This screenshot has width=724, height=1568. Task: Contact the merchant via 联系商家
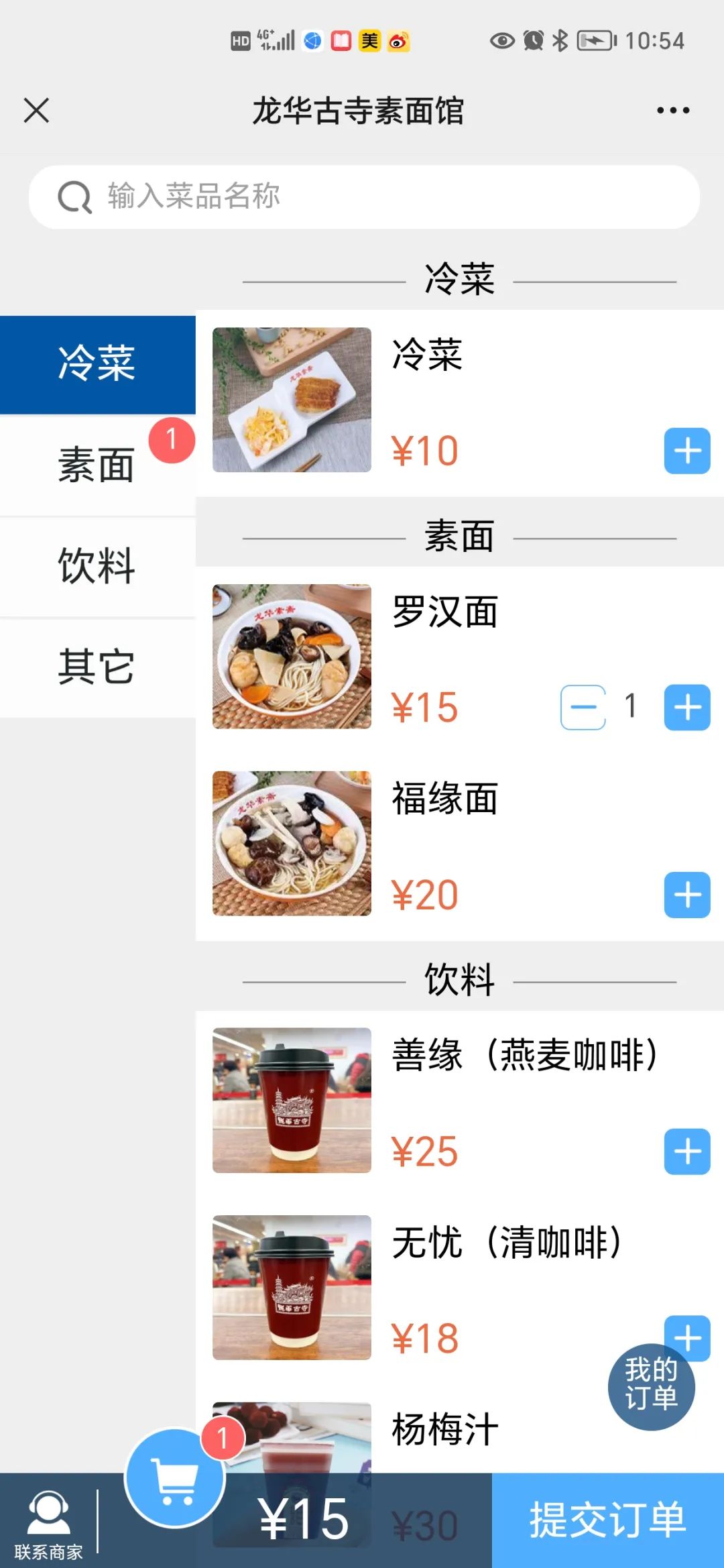[48, 1521]
